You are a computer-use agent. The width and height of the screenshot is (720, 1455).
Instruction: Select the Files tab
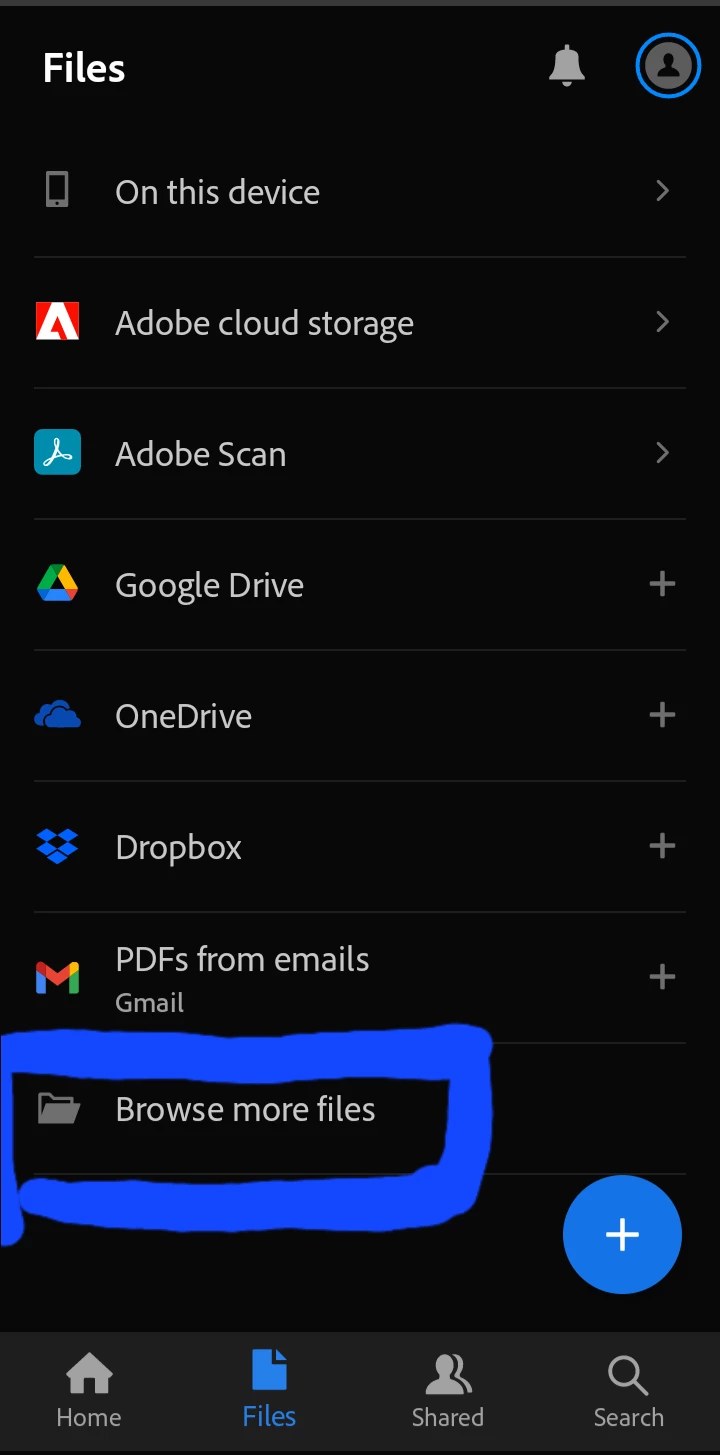pos(269,1391)
